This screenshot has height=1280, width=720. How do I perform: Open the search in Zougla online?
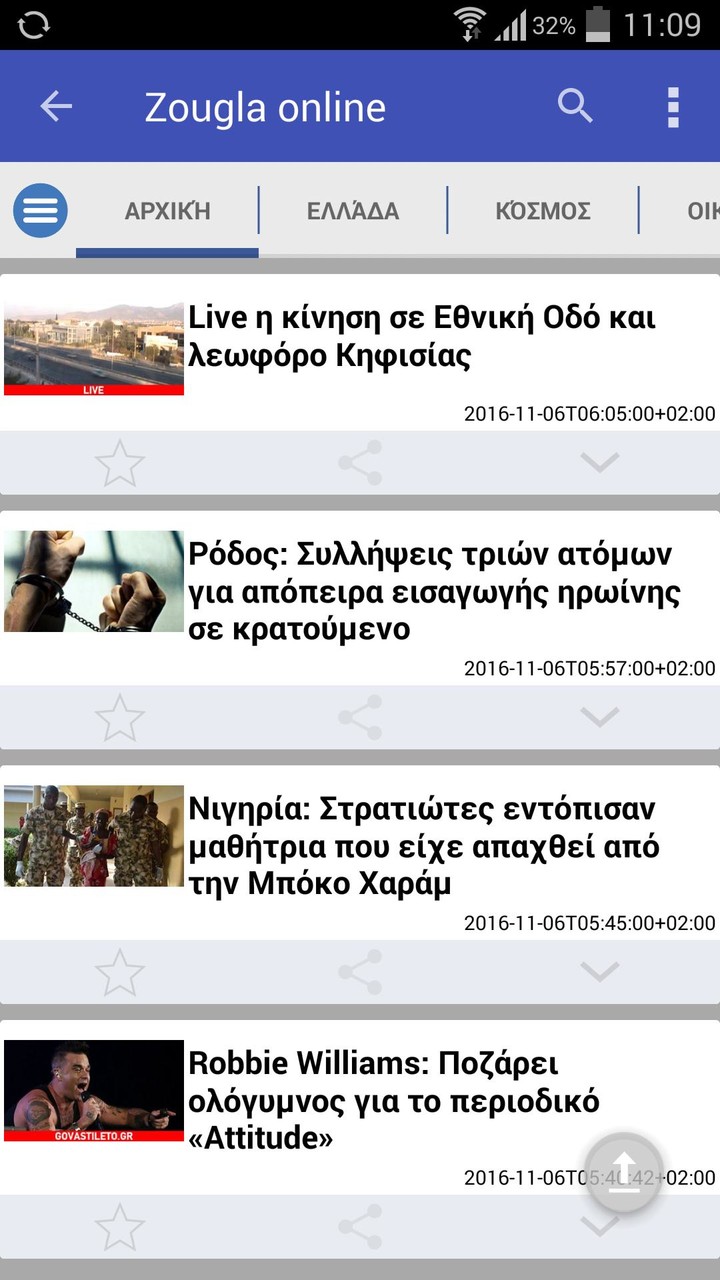[x=575, y=106]
